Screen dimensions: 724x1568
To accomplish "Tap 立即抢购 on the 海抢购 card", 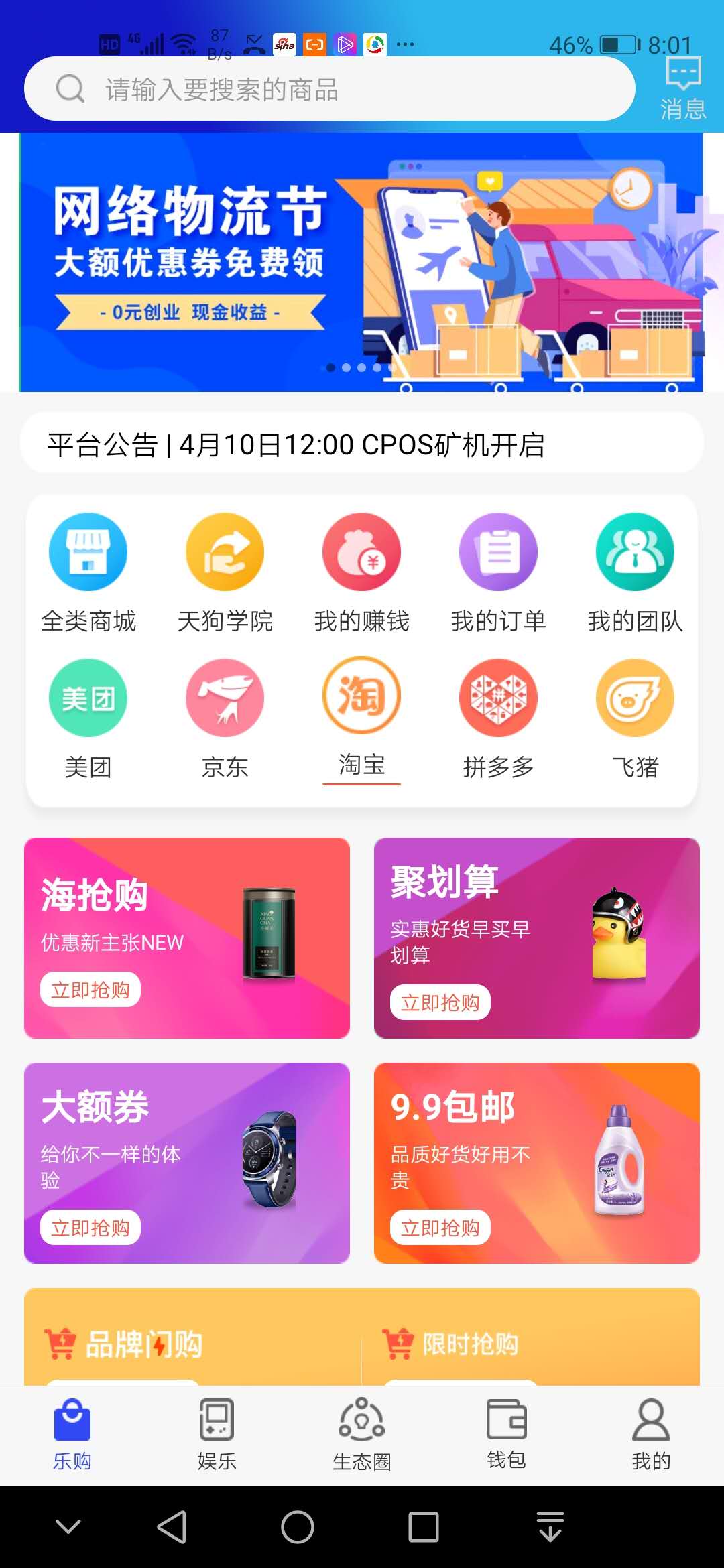I will tap(90, 990).
